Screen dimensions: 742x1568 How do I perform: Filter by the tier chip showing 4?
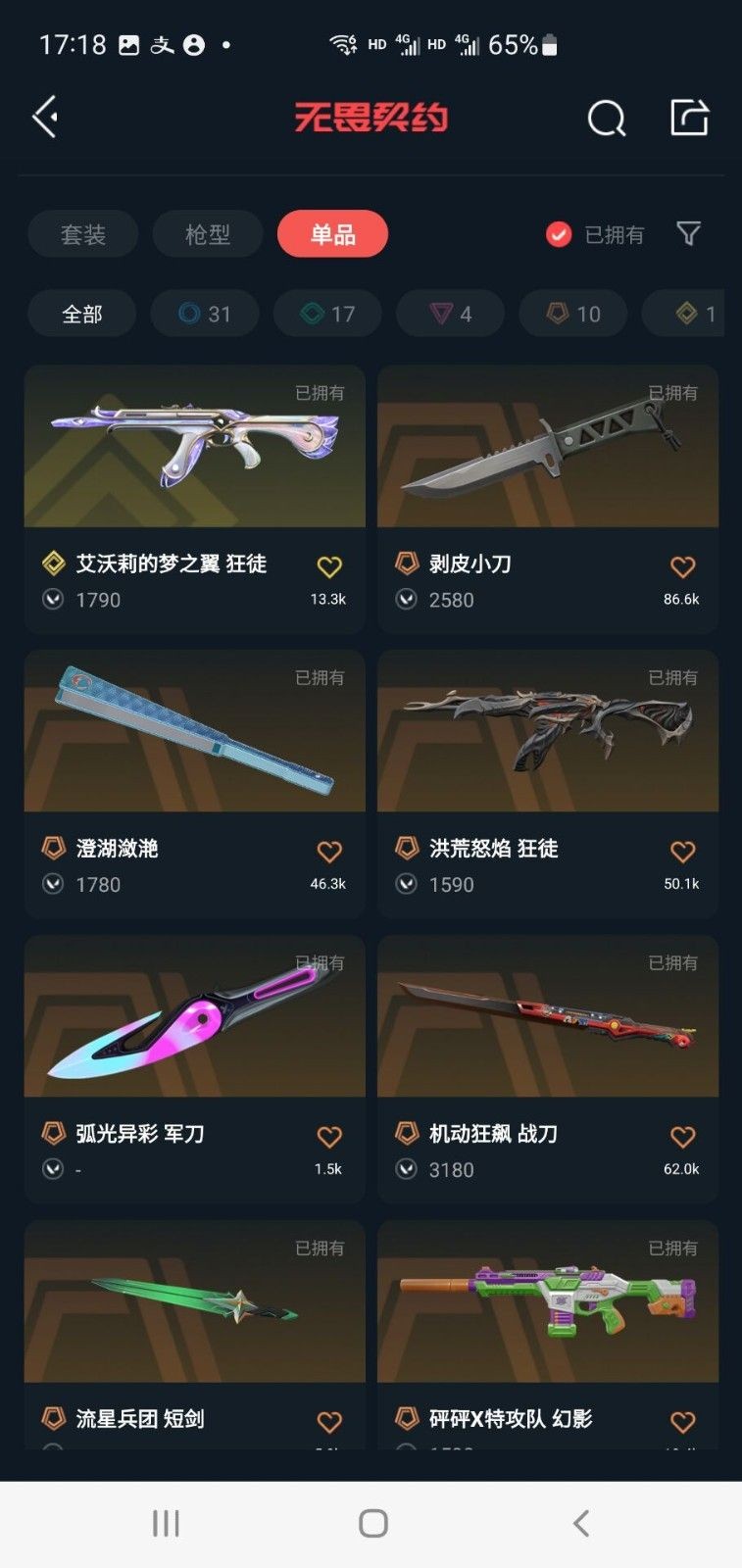450,314
